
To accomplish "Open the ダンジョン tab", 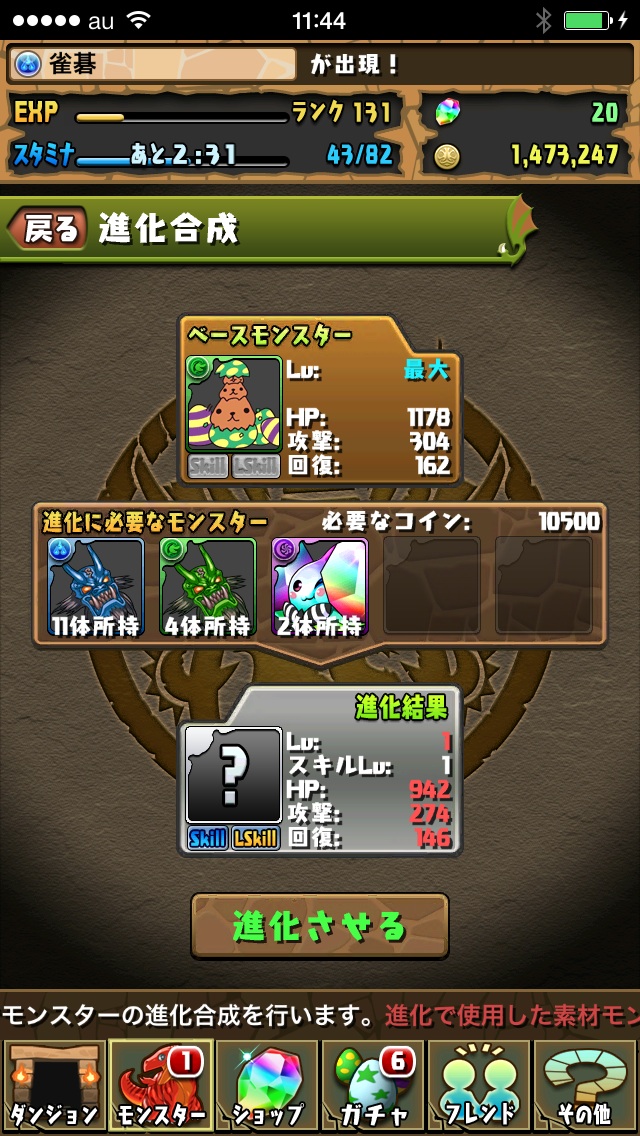I will coord(53,1087).
